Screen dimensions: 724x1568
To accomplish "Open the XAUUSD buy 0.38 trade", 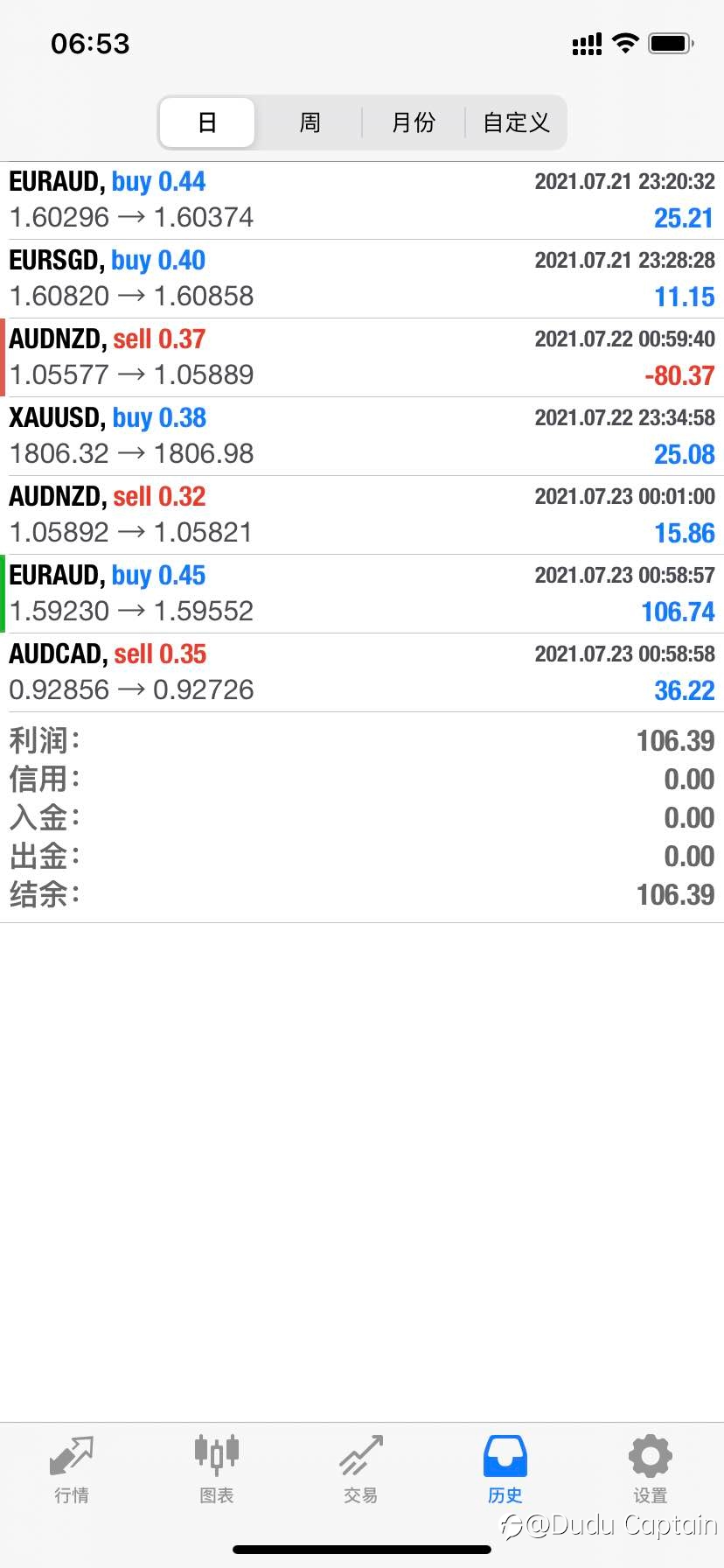I will coord(362,437).
